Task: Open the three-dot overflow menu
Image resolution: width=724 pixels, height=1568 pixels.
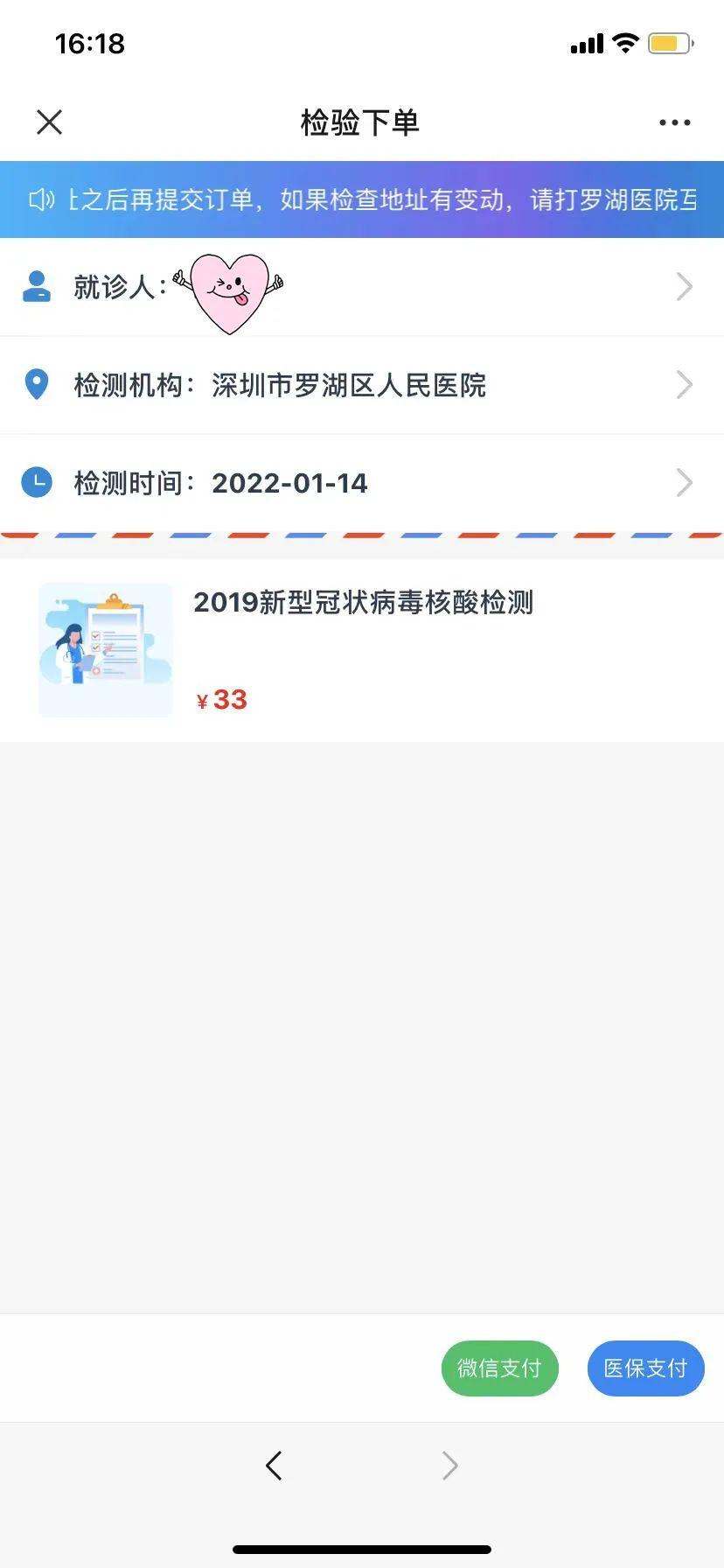Action: click(674, 122)
